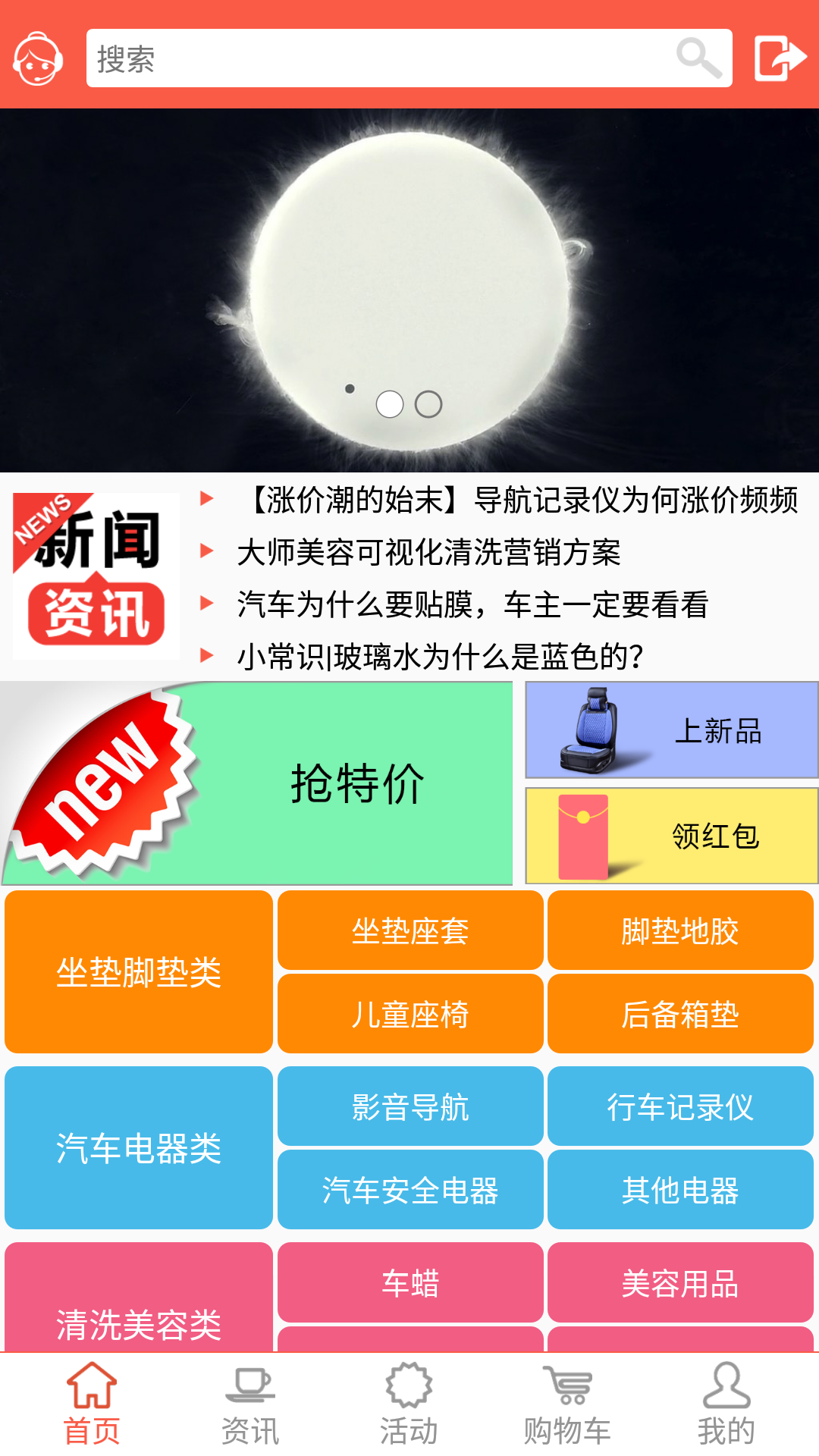Select 行车记录仪 subcategory

680,1107
